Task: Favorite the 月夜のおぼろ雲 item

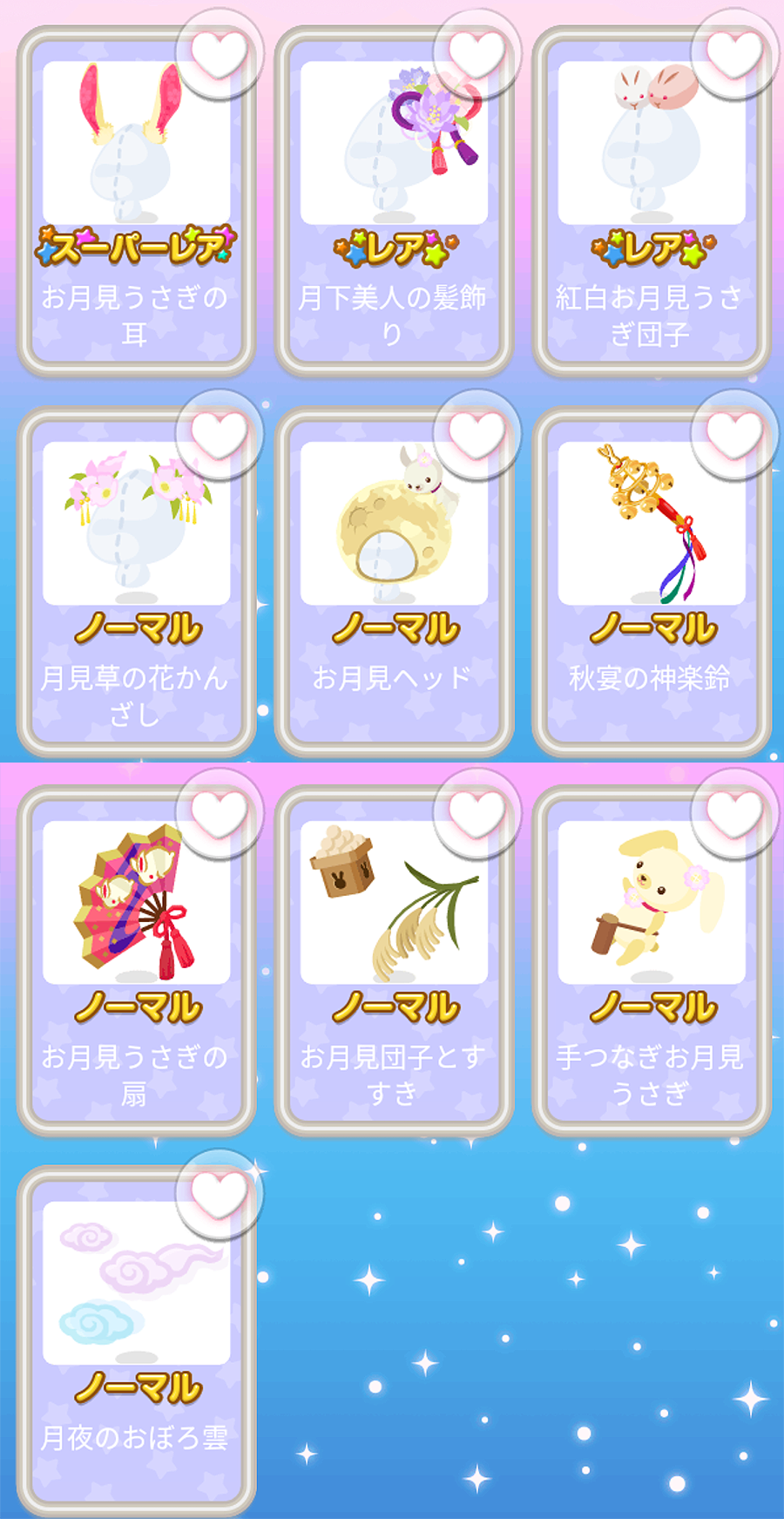Action: pos(219,1194)
